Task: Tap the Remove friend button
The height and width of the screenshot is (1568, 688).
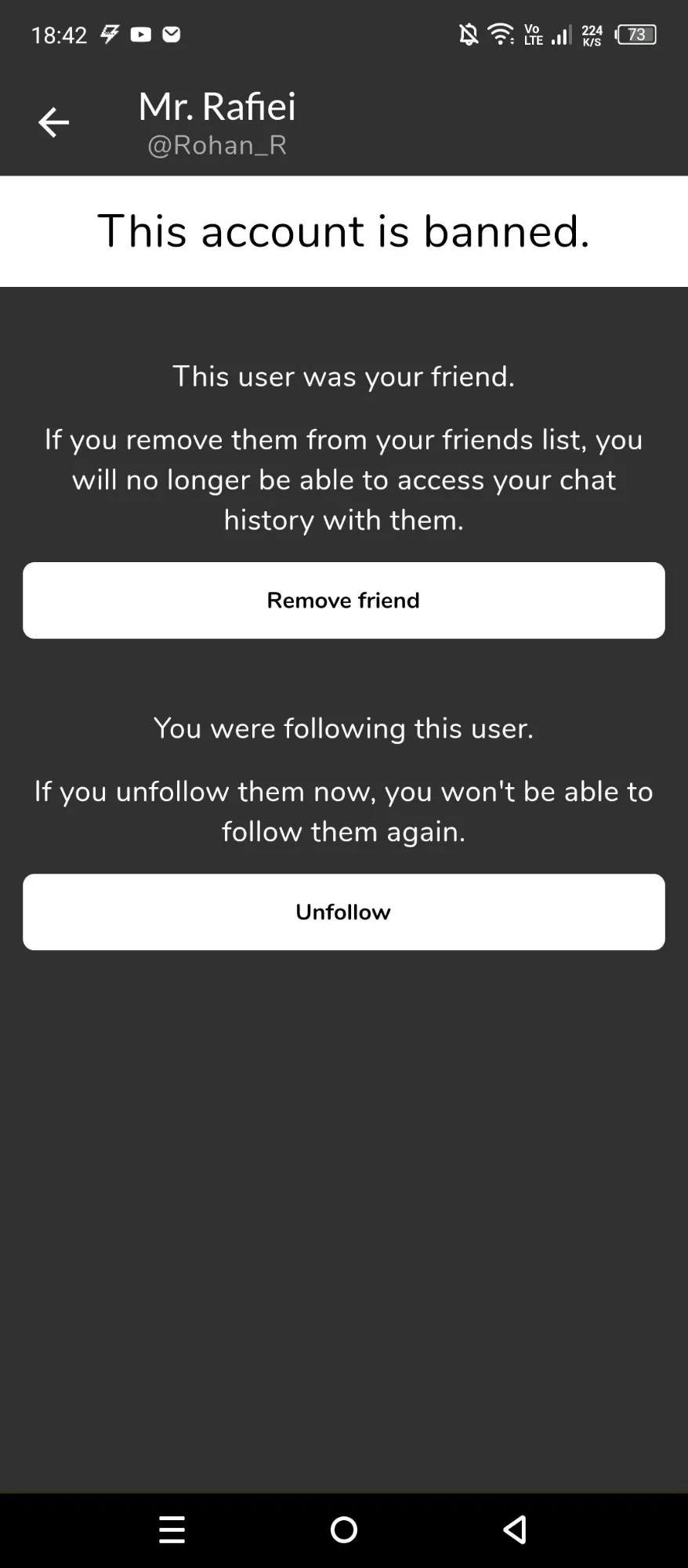Action: click(x=344, y=601)
